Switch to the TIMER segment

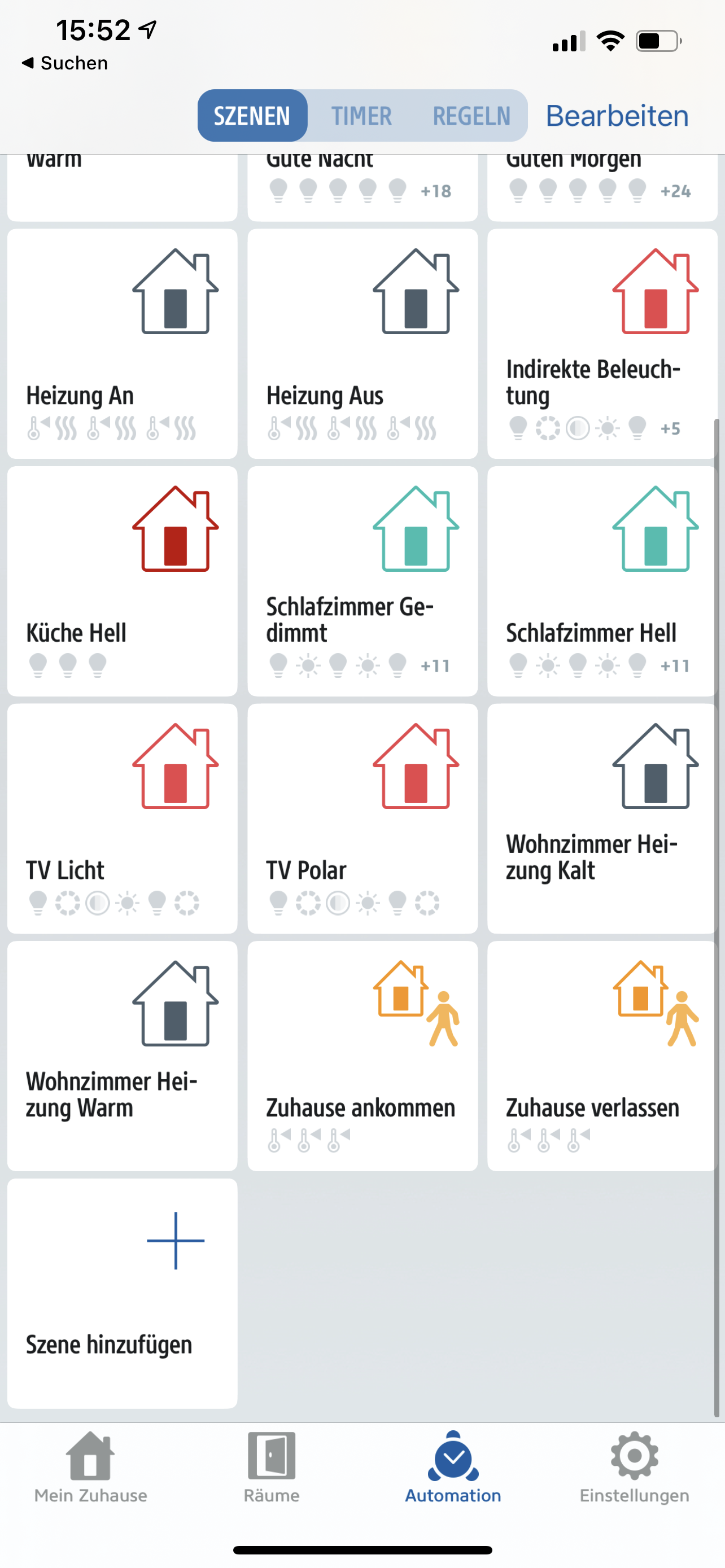(x=361, y=116)
